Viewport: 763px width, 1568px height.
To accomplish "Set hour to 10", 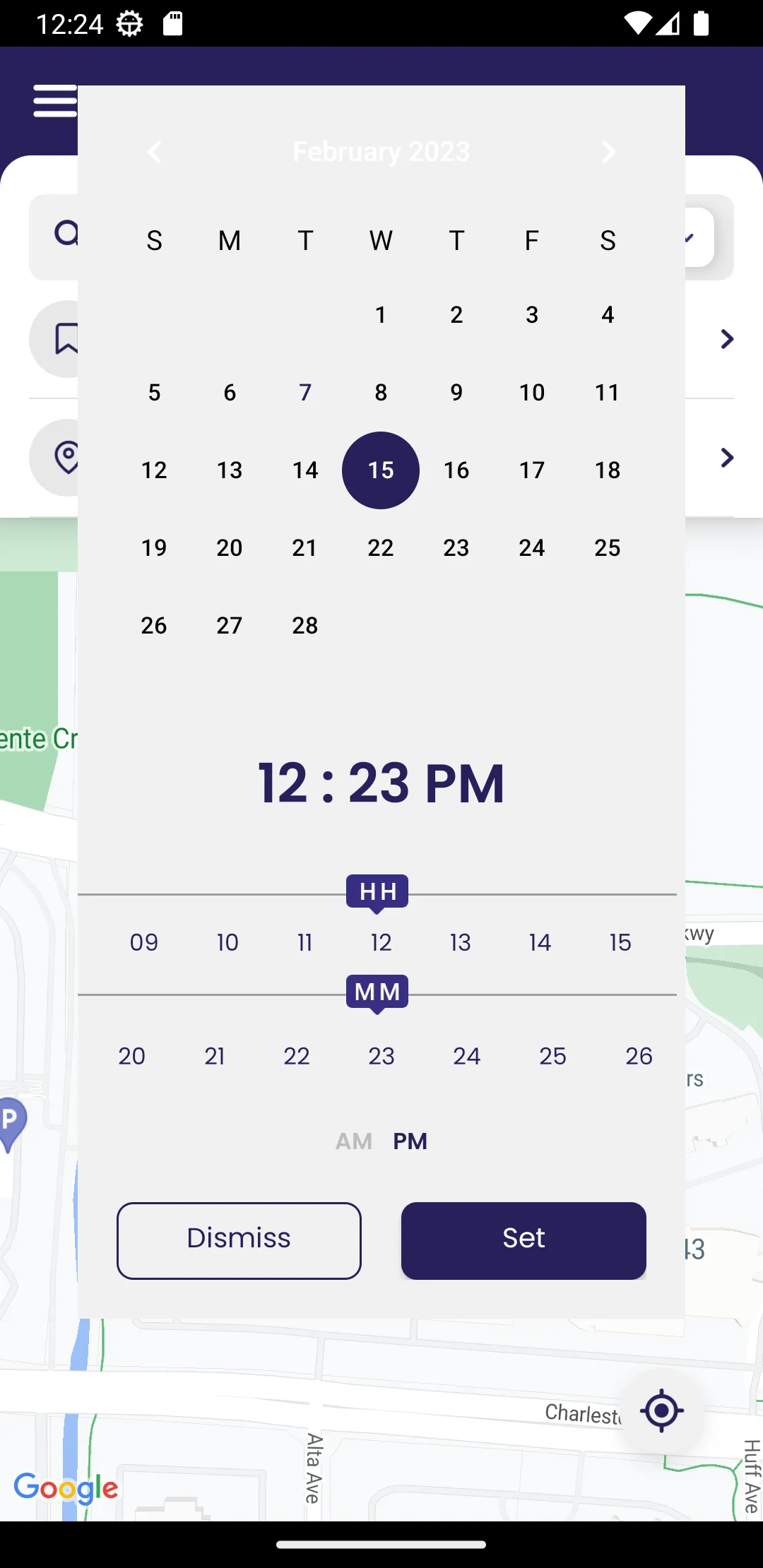I will coord(227,942).
